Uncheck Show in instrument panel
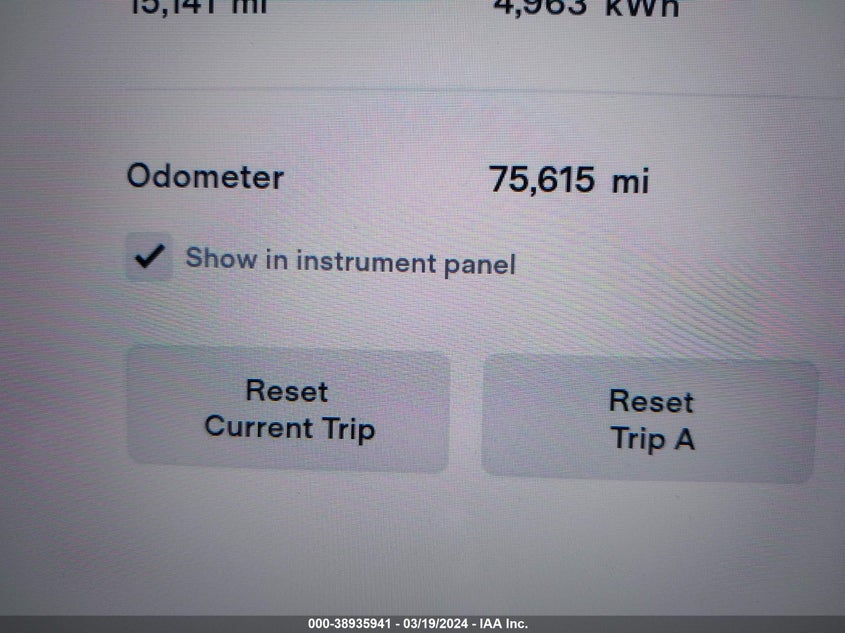Image resolution: width=845 pixels, height=633 pixels. (x=149, y=258)
